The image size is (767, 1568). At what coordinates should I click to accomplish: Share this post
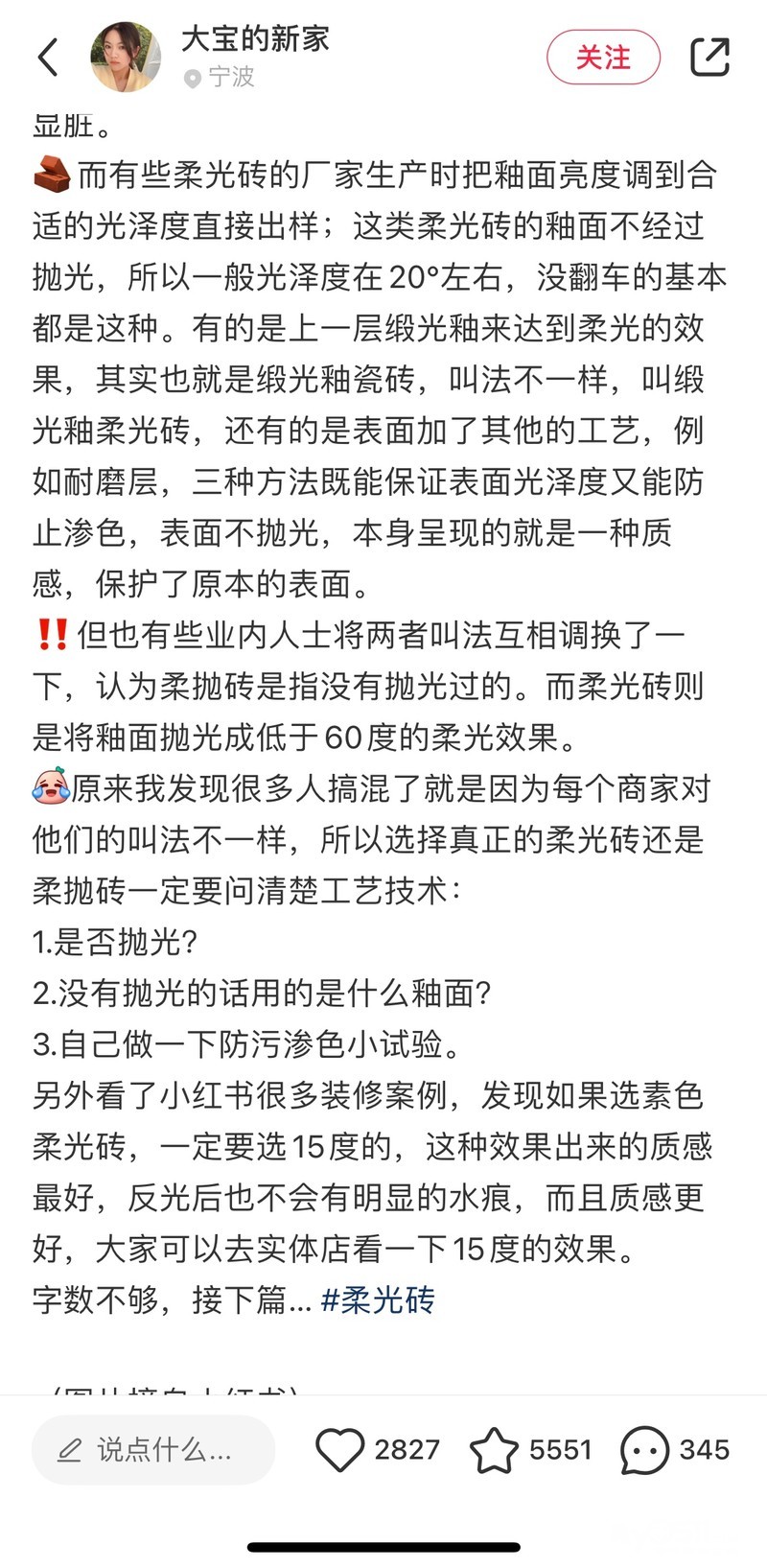(710, 58)
